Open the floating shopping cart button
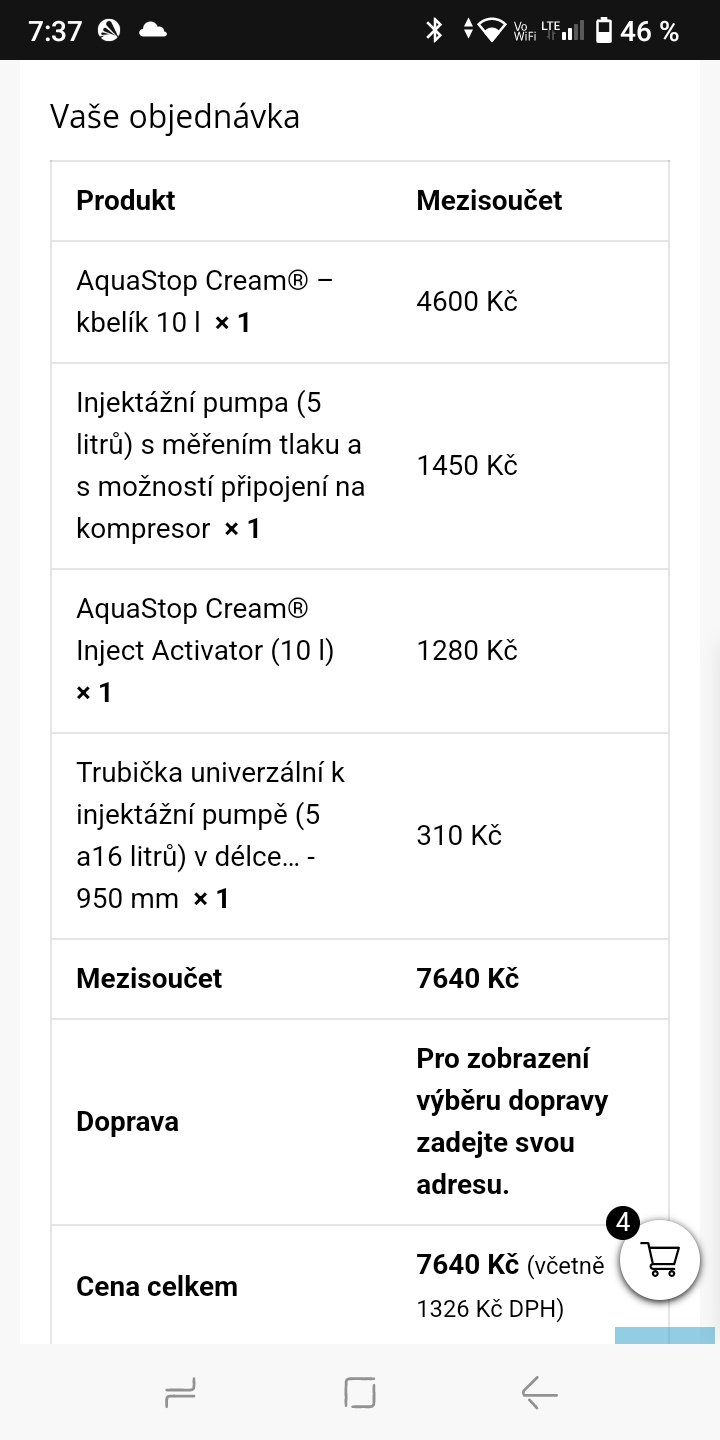 point(659,1259)
